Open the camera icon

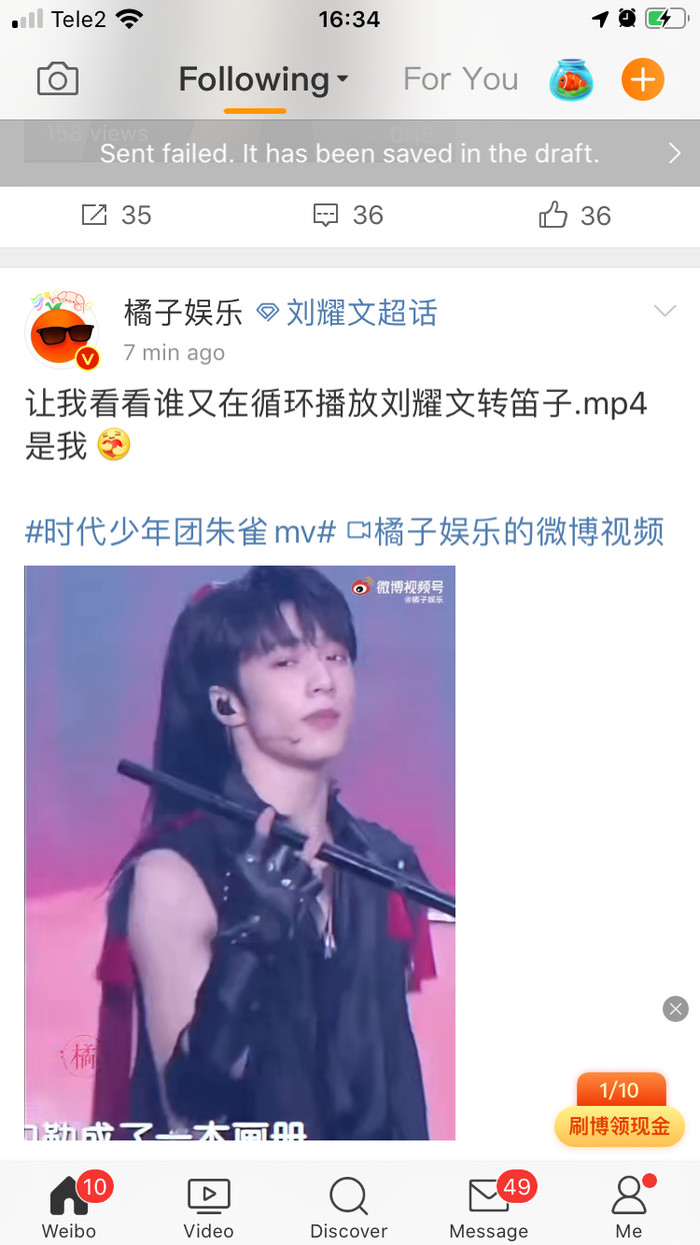[57, 80]
